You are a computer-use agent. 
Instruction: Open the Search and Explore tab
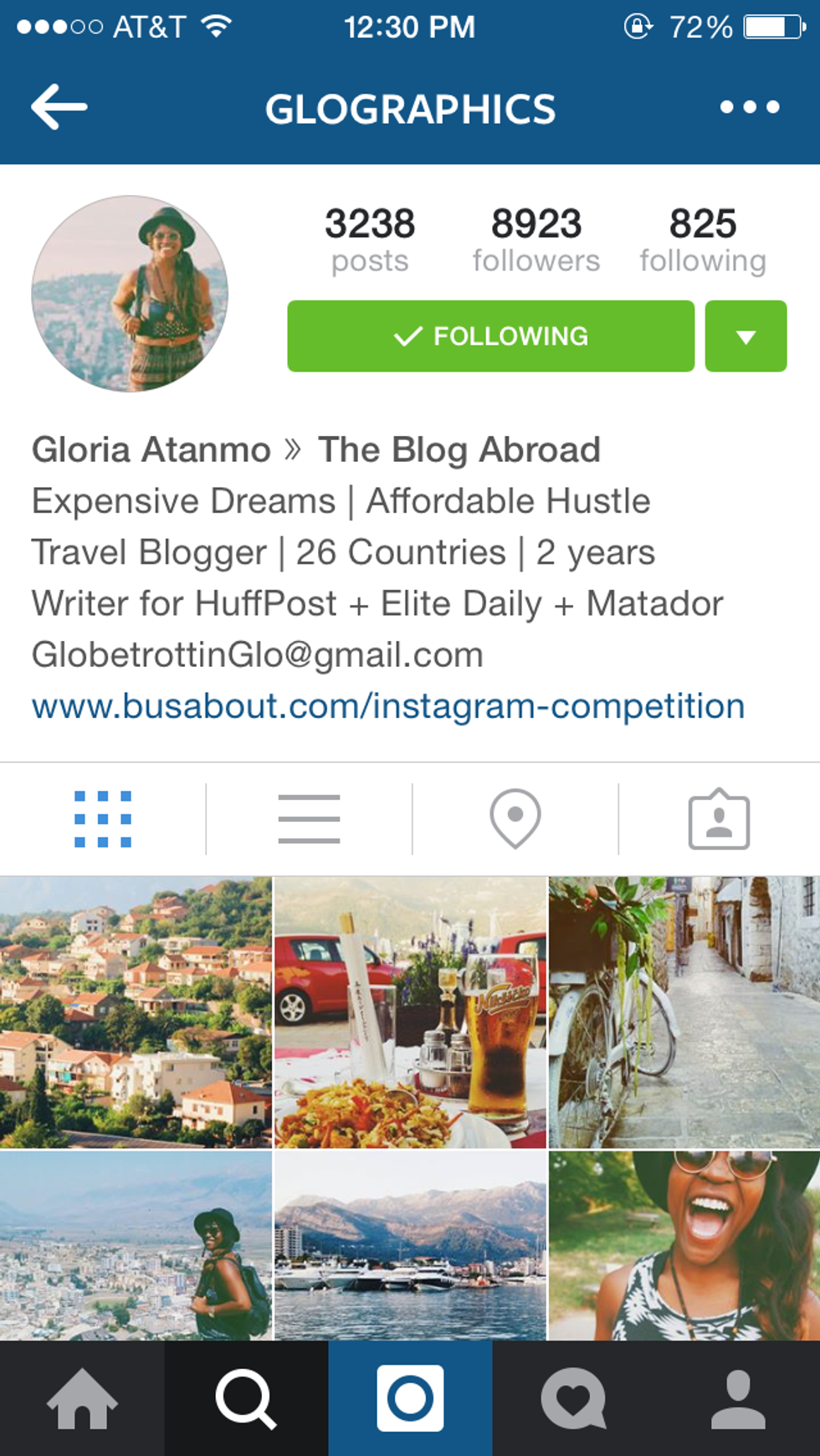(246, 1399)
